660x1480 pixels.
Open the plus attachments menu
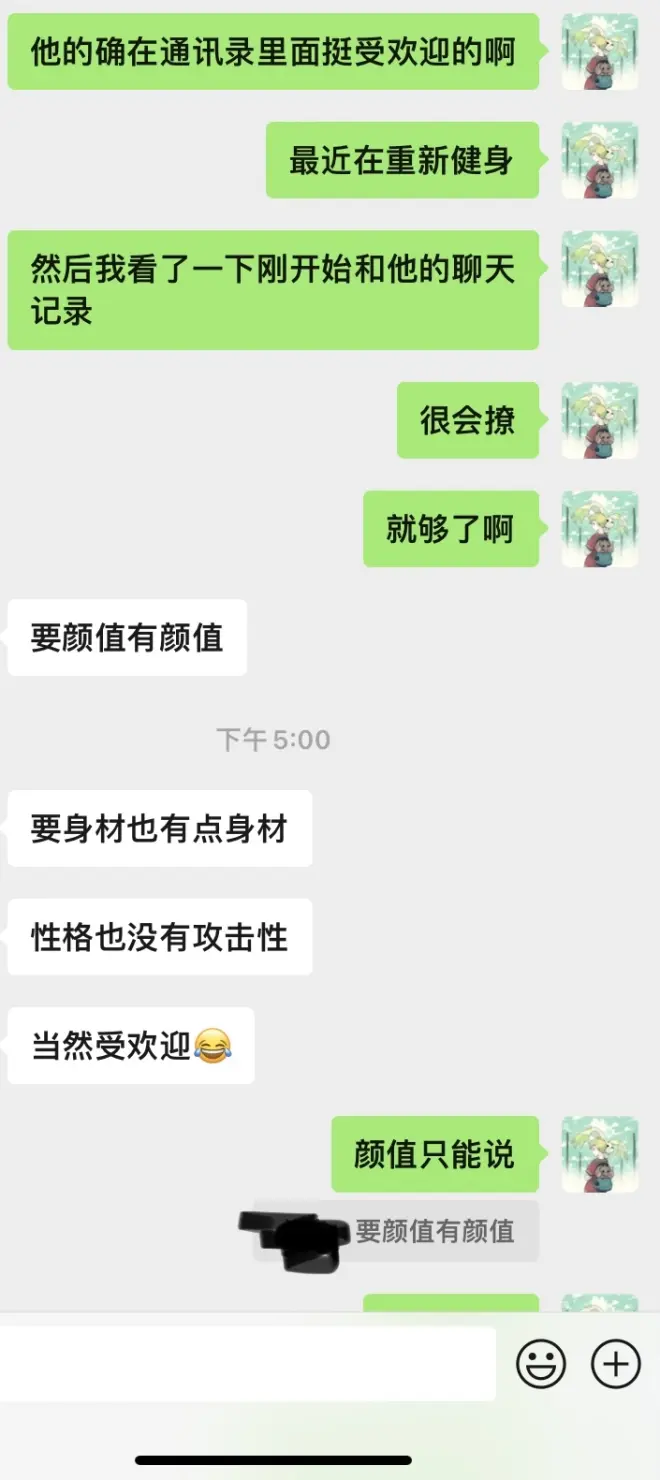coord(615,1364)
